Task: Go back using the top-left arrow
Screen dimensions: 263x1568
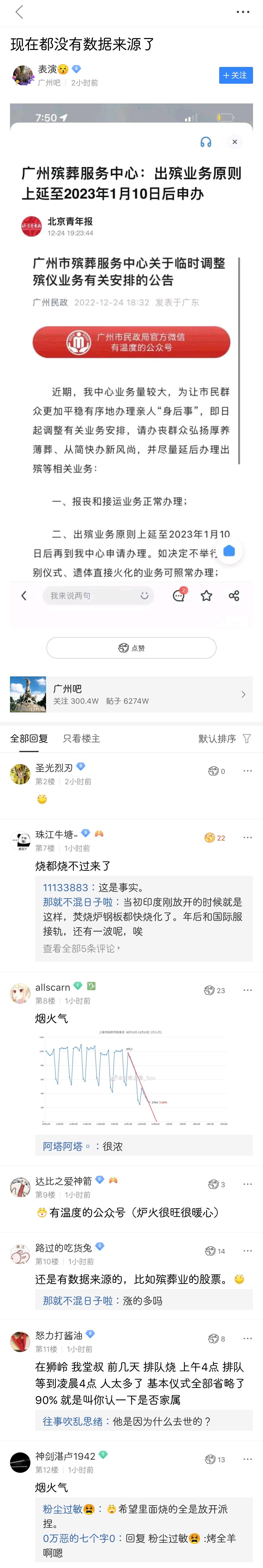Action: click(x=19, y=12)
